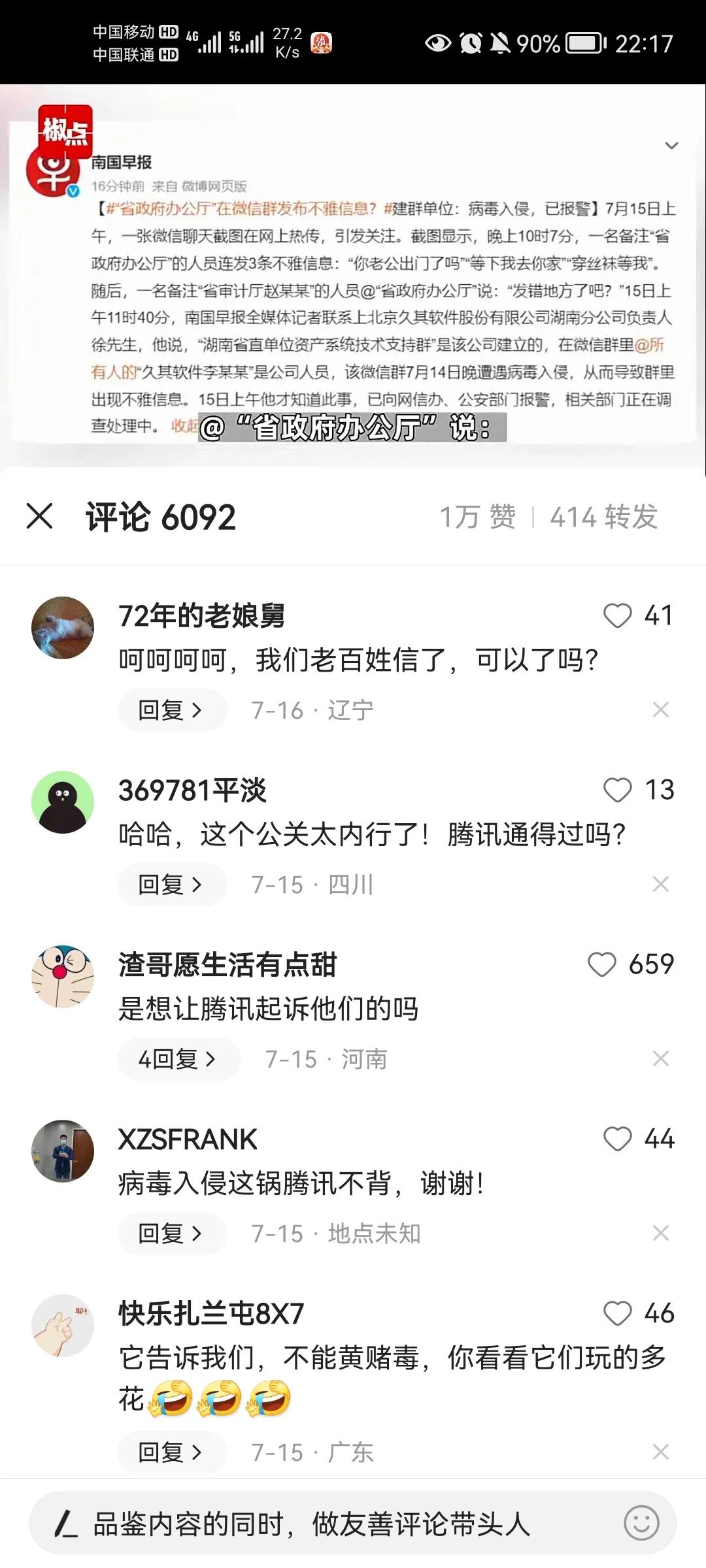
Task: Reply to 72年的老娘舅 with 回复 button
Action: coord(171,710)
